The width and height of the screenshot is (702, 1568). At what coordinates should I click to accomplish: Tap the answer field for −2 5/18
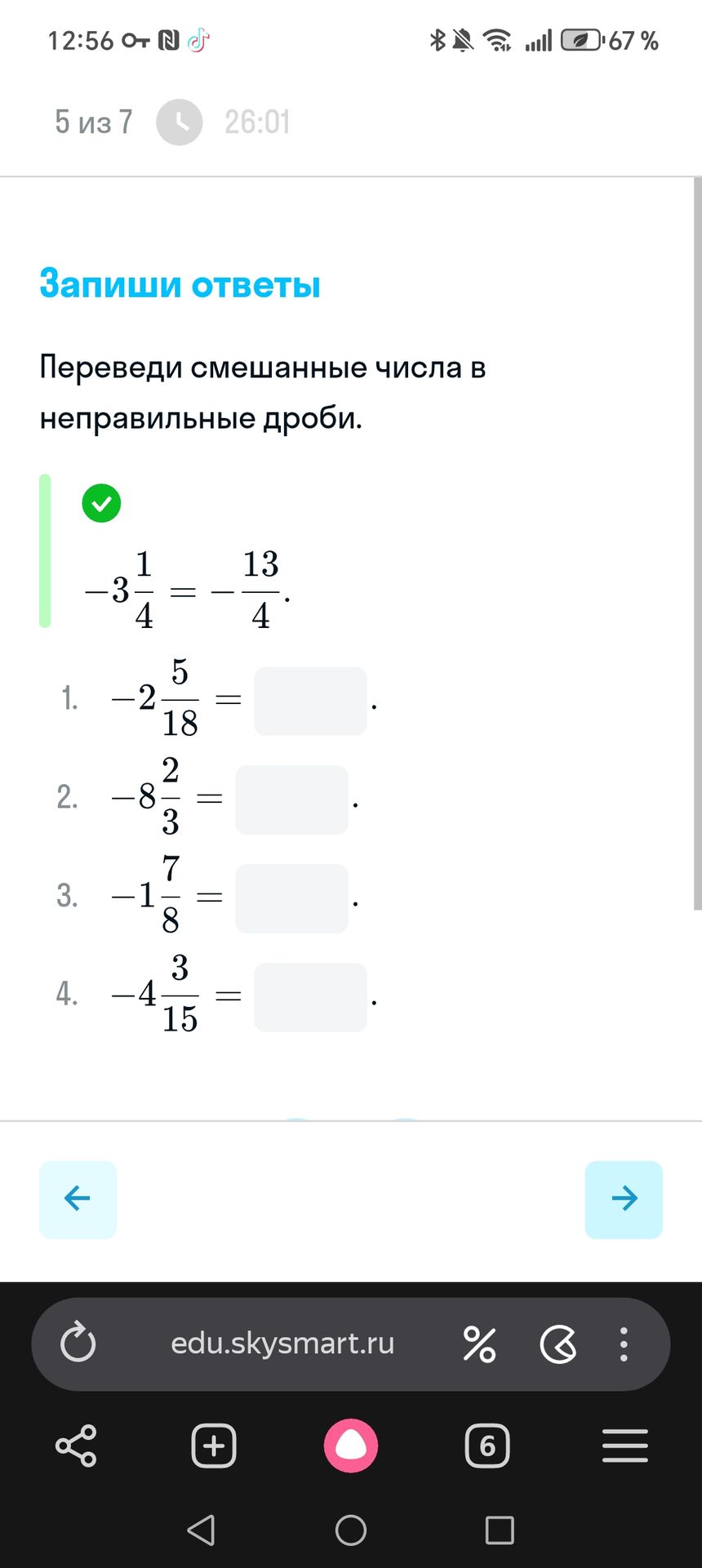coord(310,701)
